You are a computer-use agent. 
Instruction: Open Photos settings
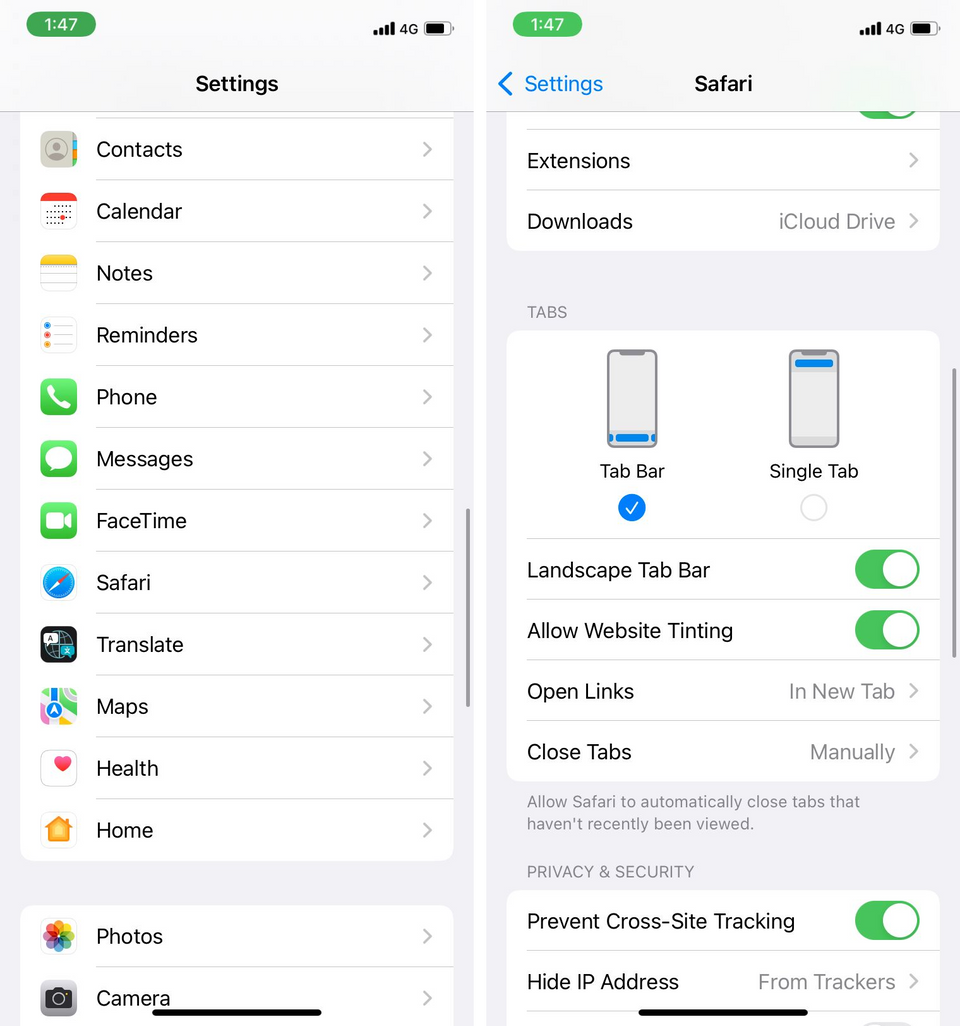(x=236, y=937)
